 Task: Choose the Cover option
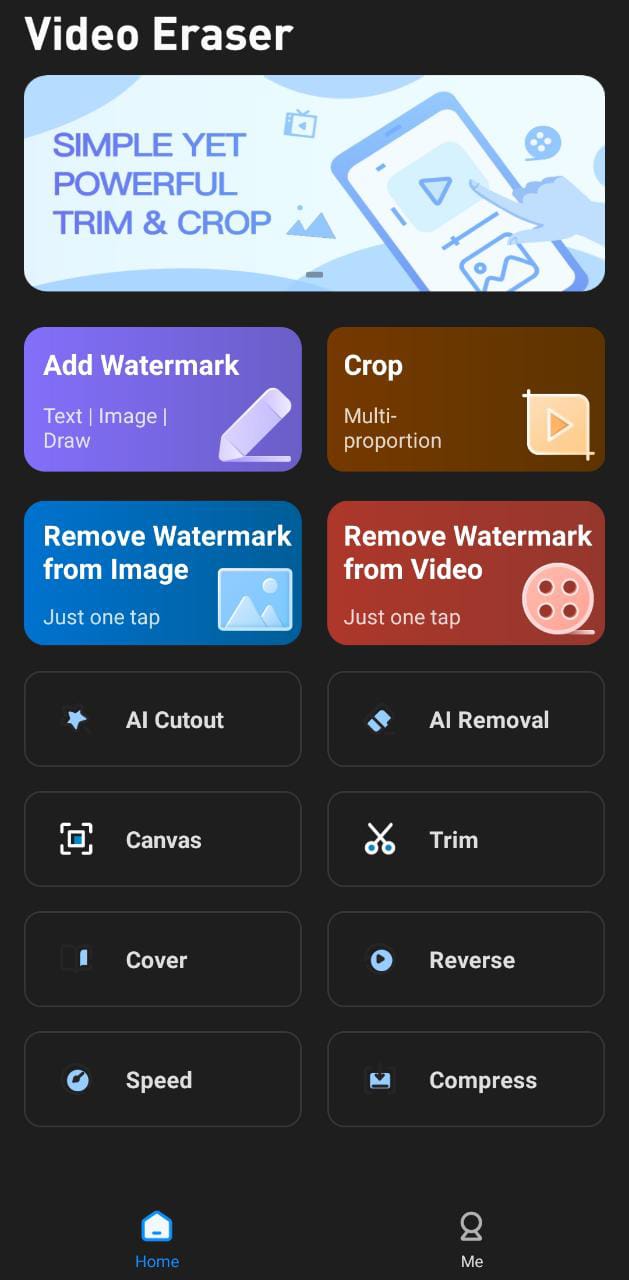[163, 959]
